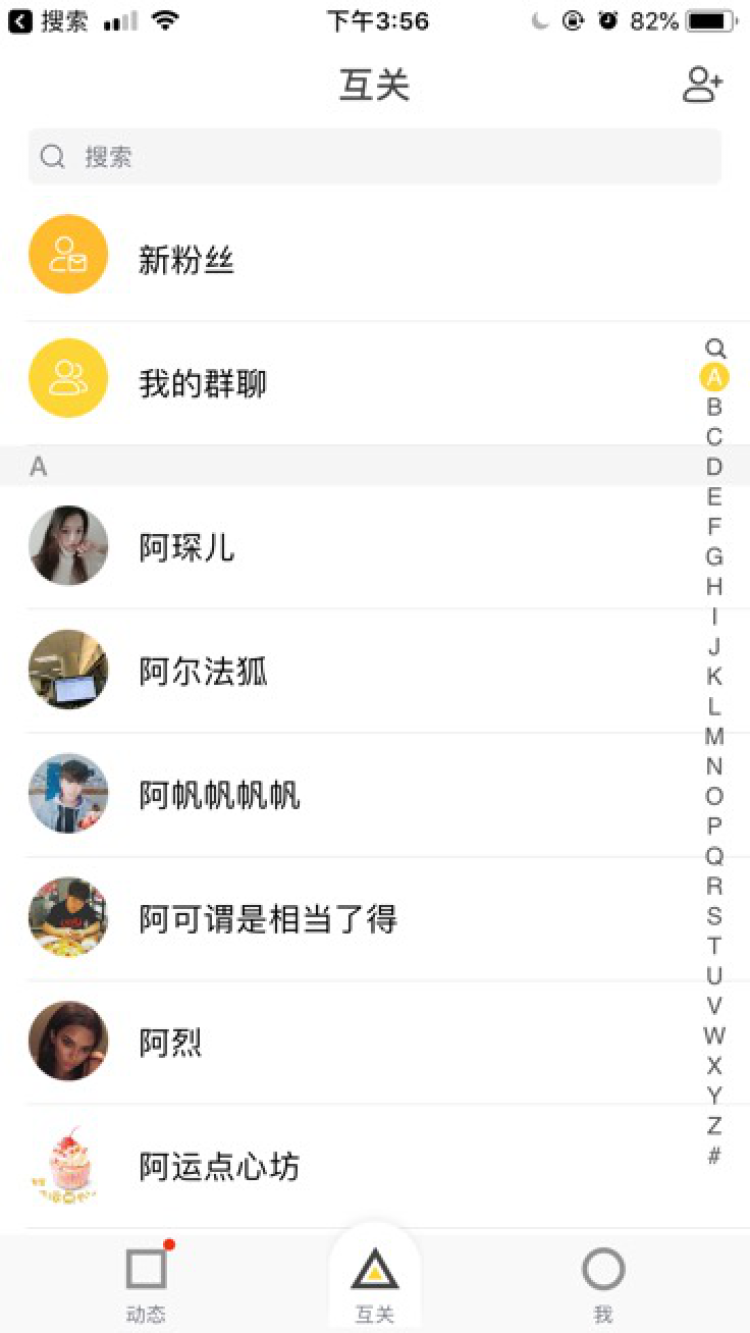Jump to # in the index bar
The image size is (750, 1333).
714,1155
